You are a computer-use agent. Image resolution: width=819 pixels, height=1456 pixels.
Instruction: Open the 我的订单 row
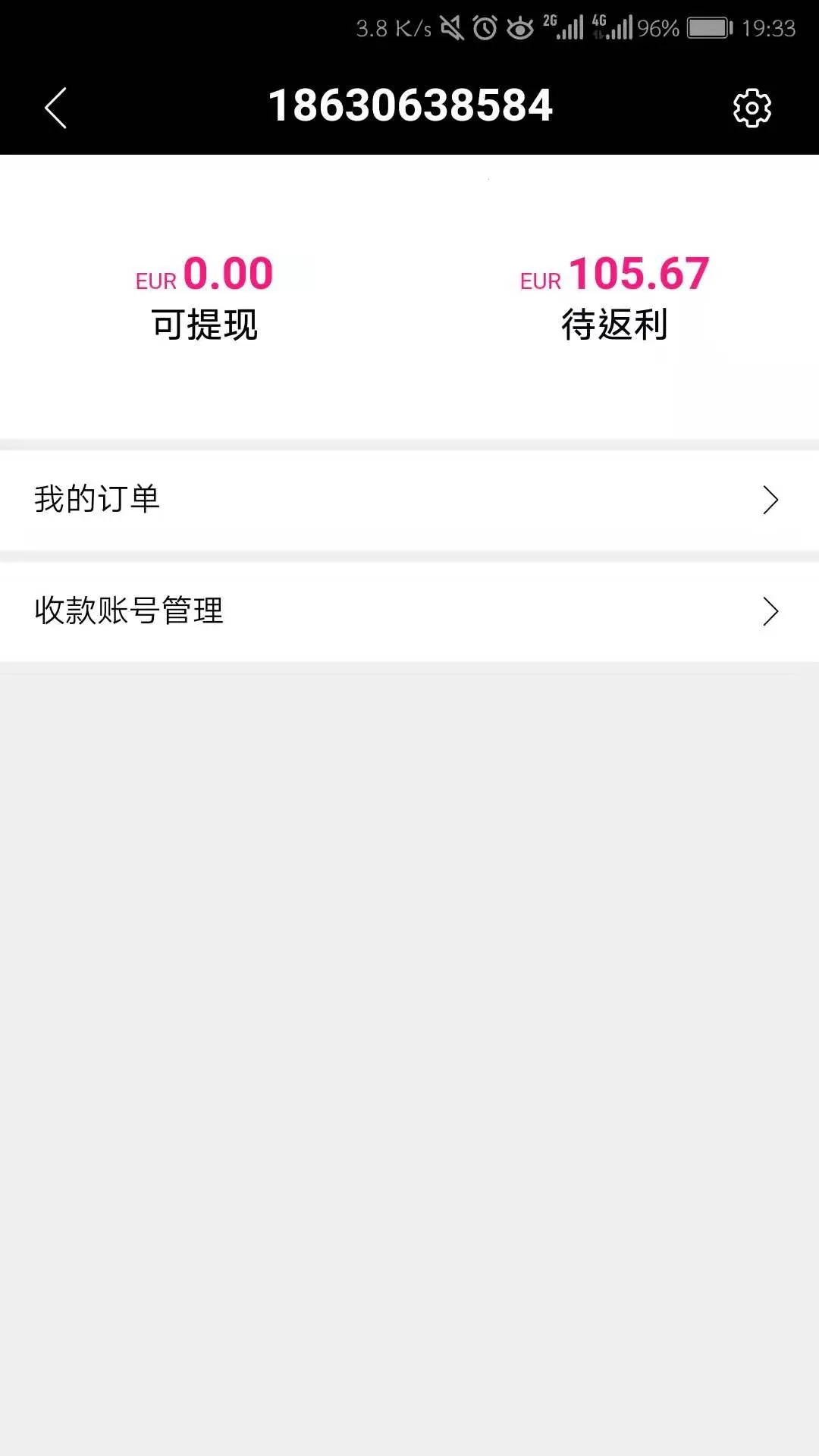(x=409, y=500)
